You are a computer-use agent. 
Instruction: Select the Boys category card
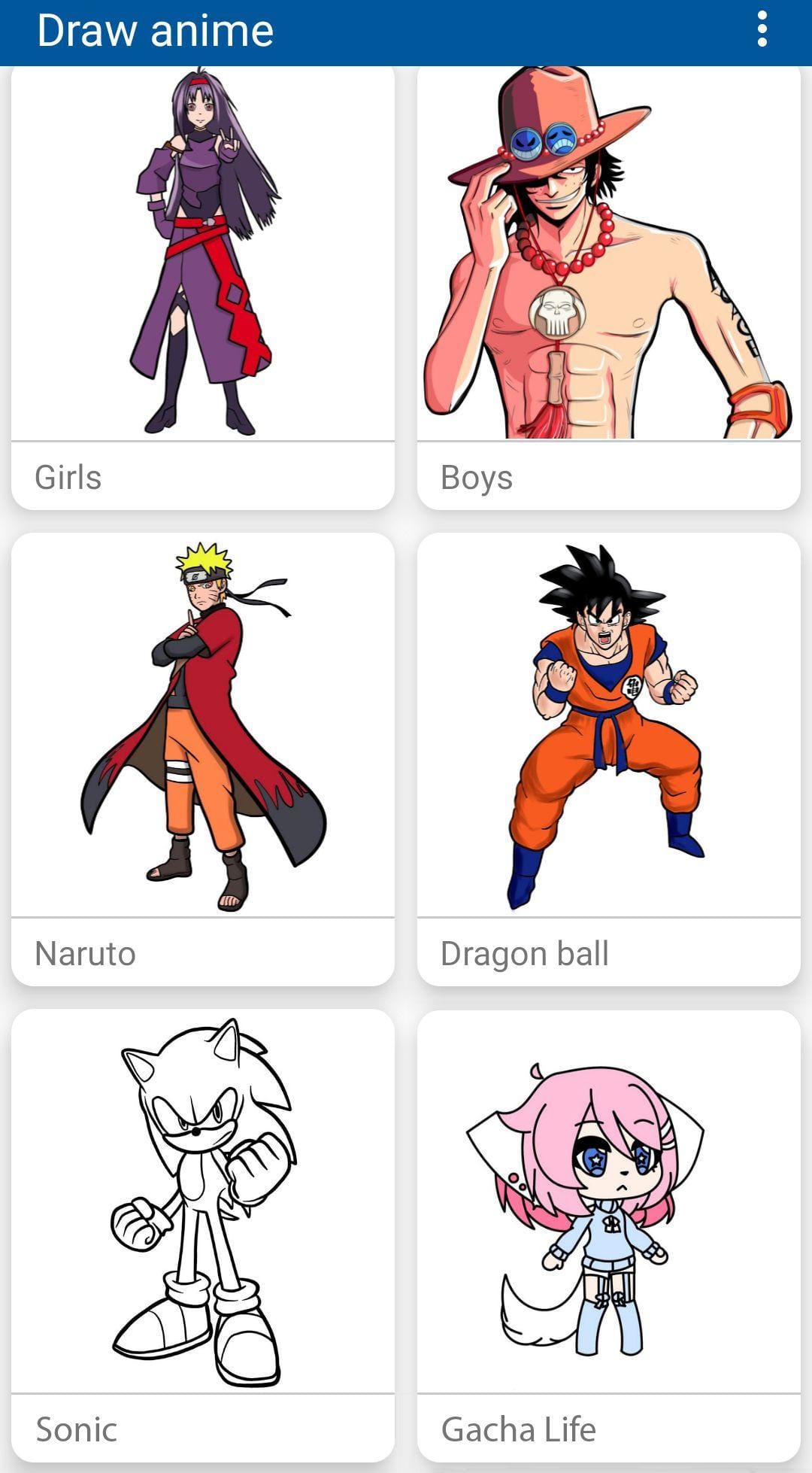point(609,286)
